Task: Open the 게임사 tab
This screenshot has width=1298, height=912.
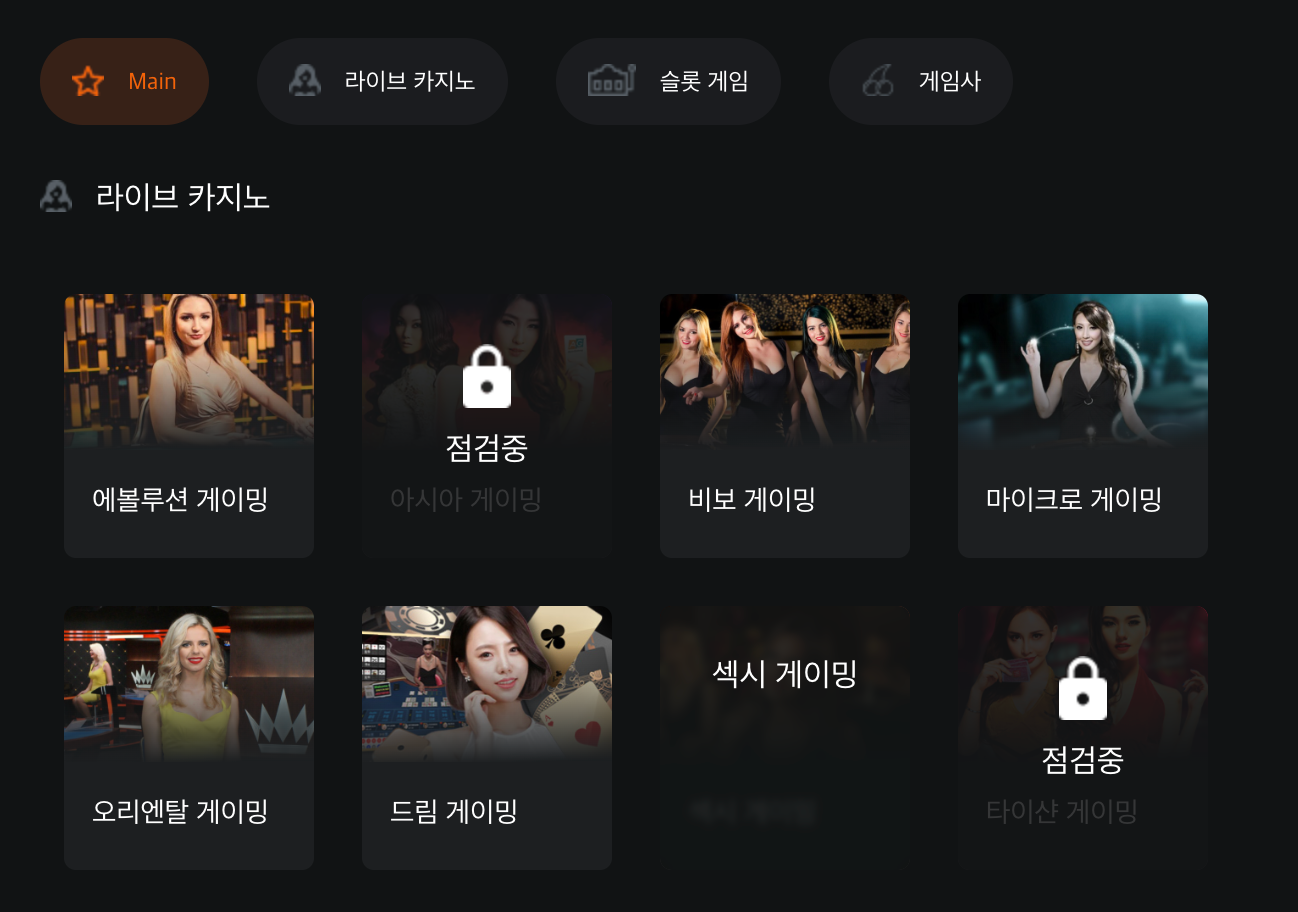Action: point(920,82)
